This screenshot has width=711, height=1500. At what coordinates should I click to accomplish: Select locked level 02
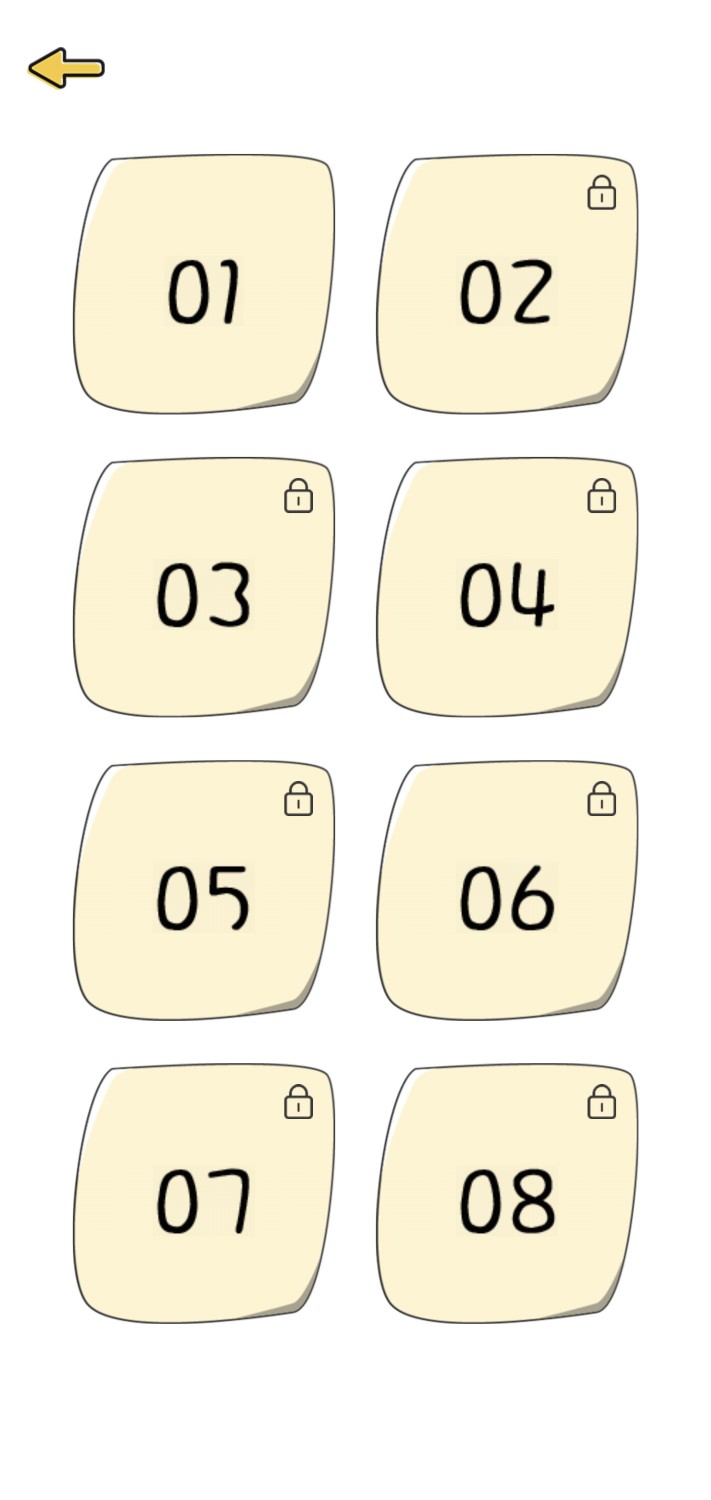coord(506,285)
